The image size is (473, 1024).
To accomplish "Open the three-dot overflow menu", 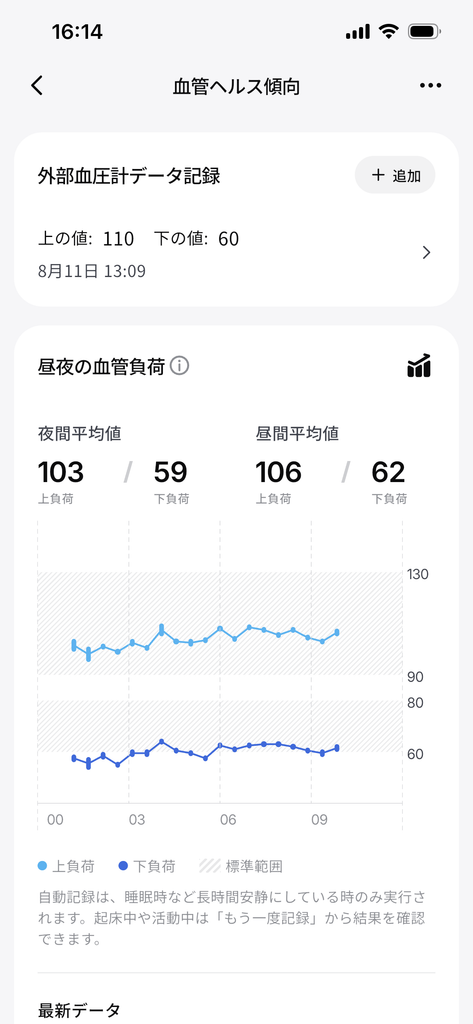I will click(x=431, y=86).
